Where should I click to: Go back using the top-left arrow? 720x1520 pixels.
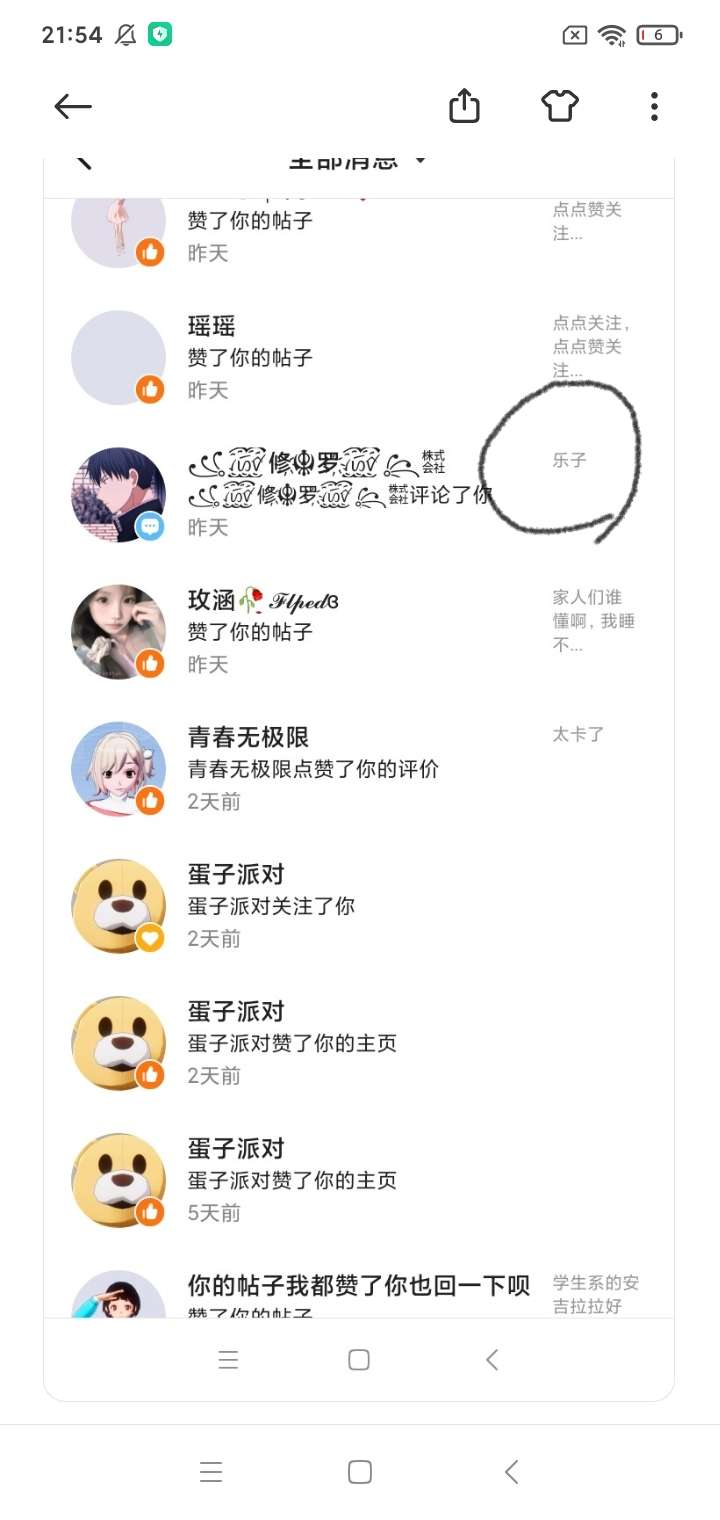[x=73, y=106]
